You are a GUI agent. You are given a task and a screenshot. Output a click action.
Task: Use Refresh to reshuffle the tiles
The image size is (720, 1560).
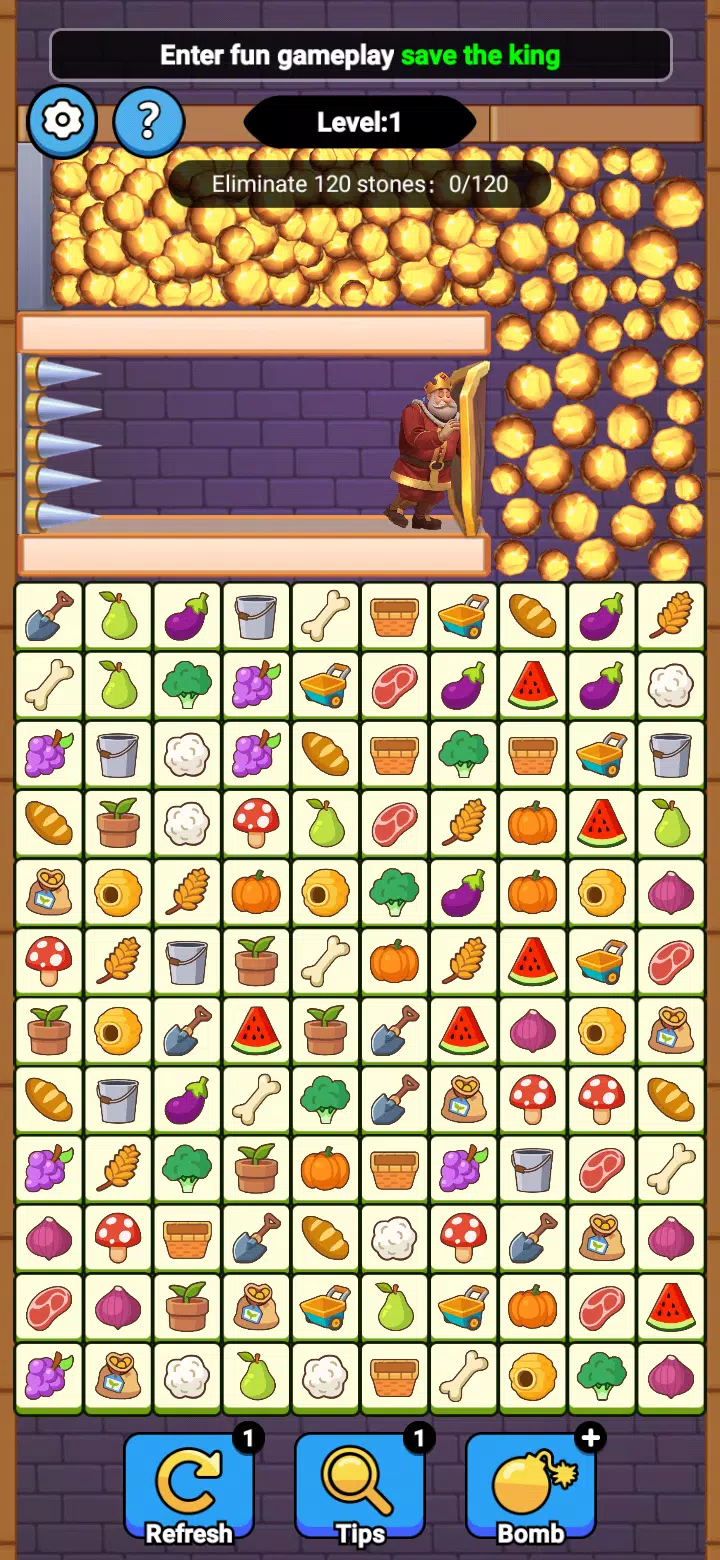click(188, 1486)
